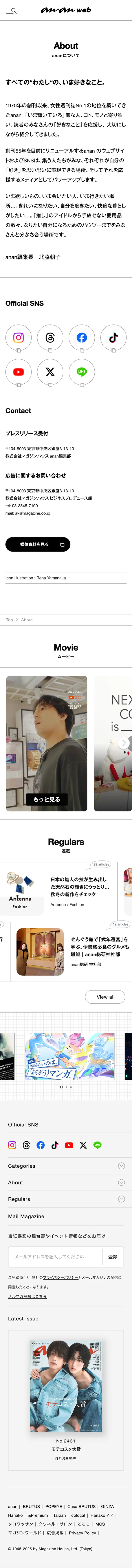Go to Top in the breadcrumb
The image size is (132, 1568).
[9, 620]
